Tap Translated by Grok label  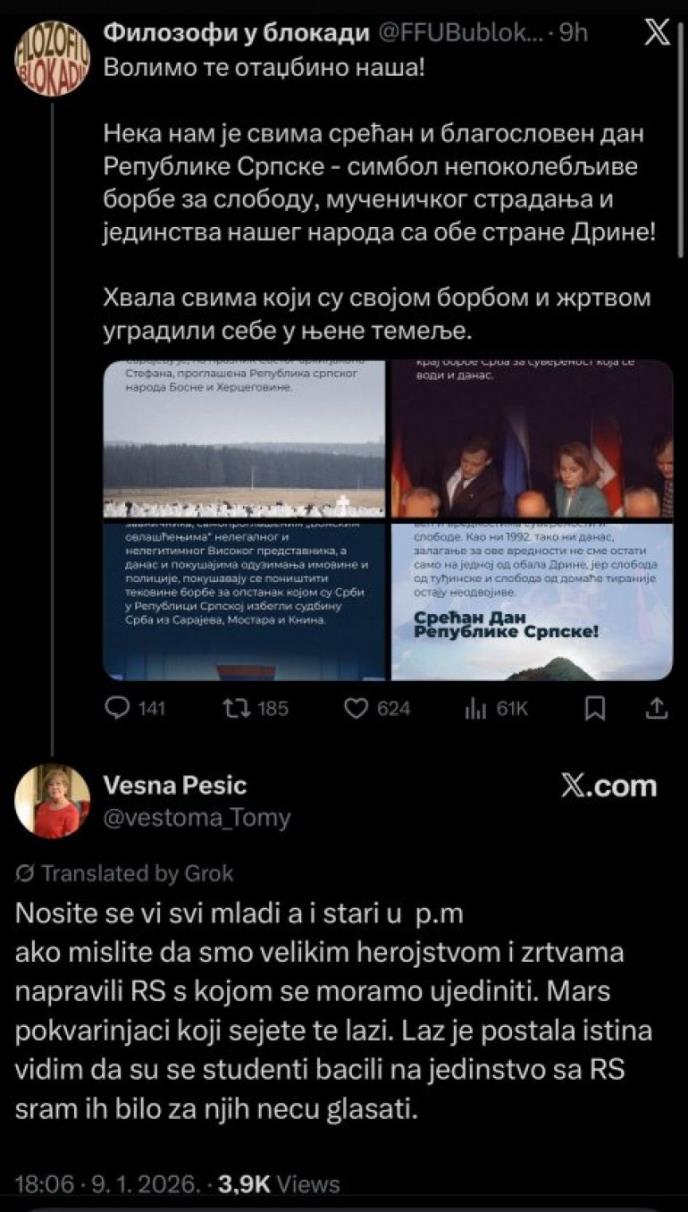[126, 872]
